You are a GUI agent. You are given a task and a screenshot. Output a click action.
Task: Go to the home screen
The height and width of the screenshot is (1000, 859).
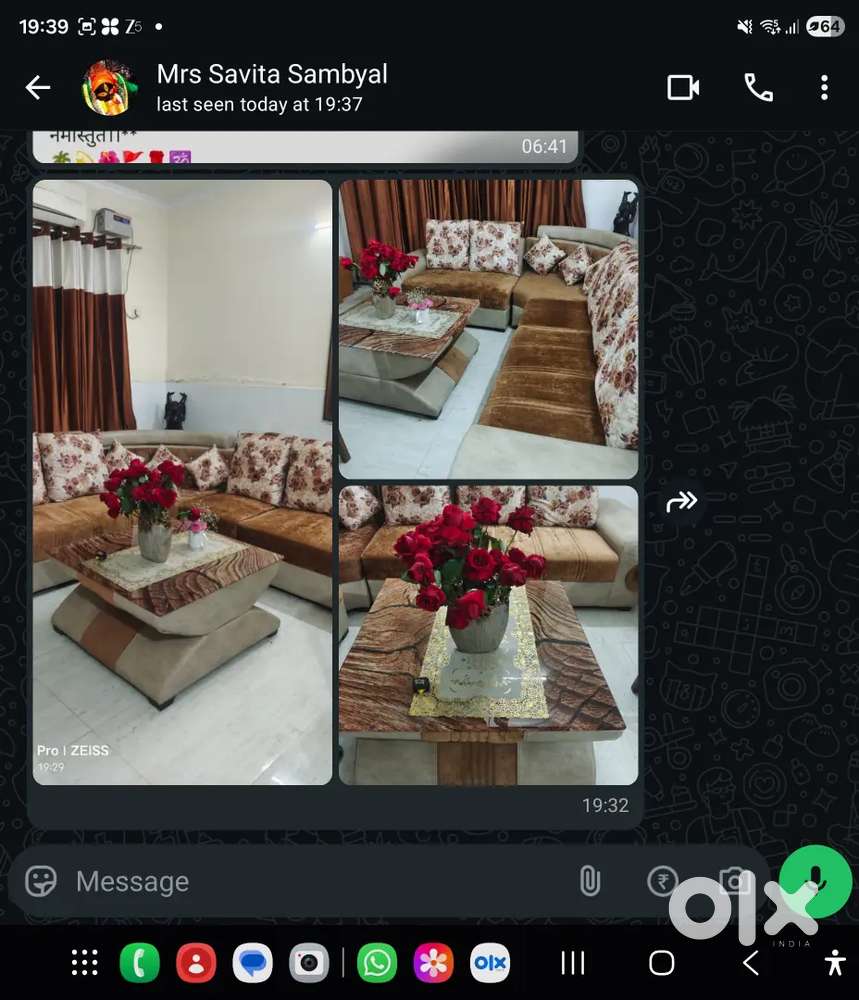[x=661, y=963]
